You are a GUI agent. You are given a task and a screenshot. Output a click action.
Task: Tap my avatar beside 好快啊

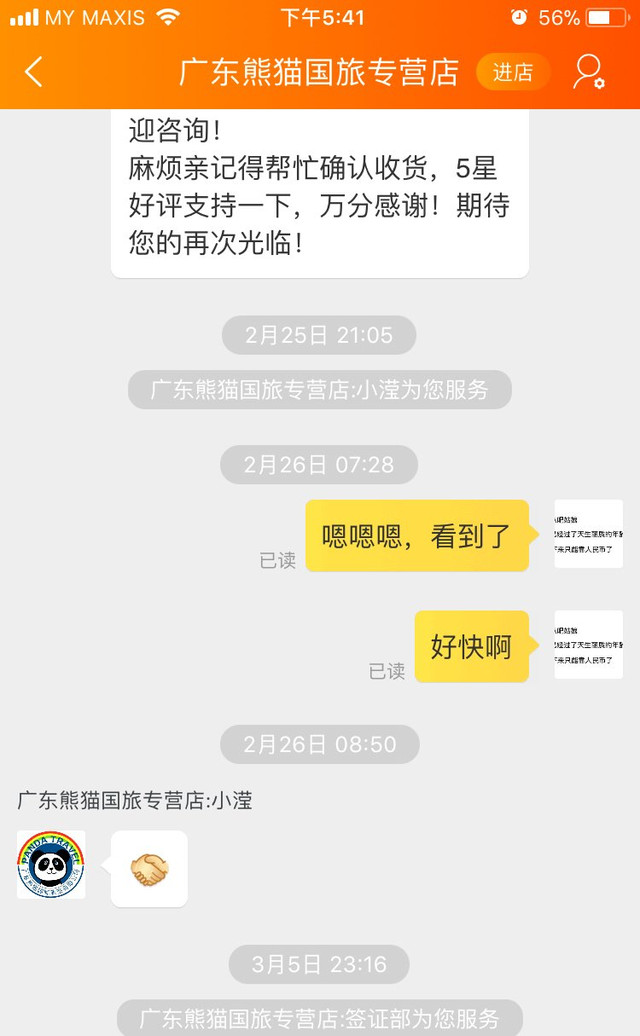point(588,645)
